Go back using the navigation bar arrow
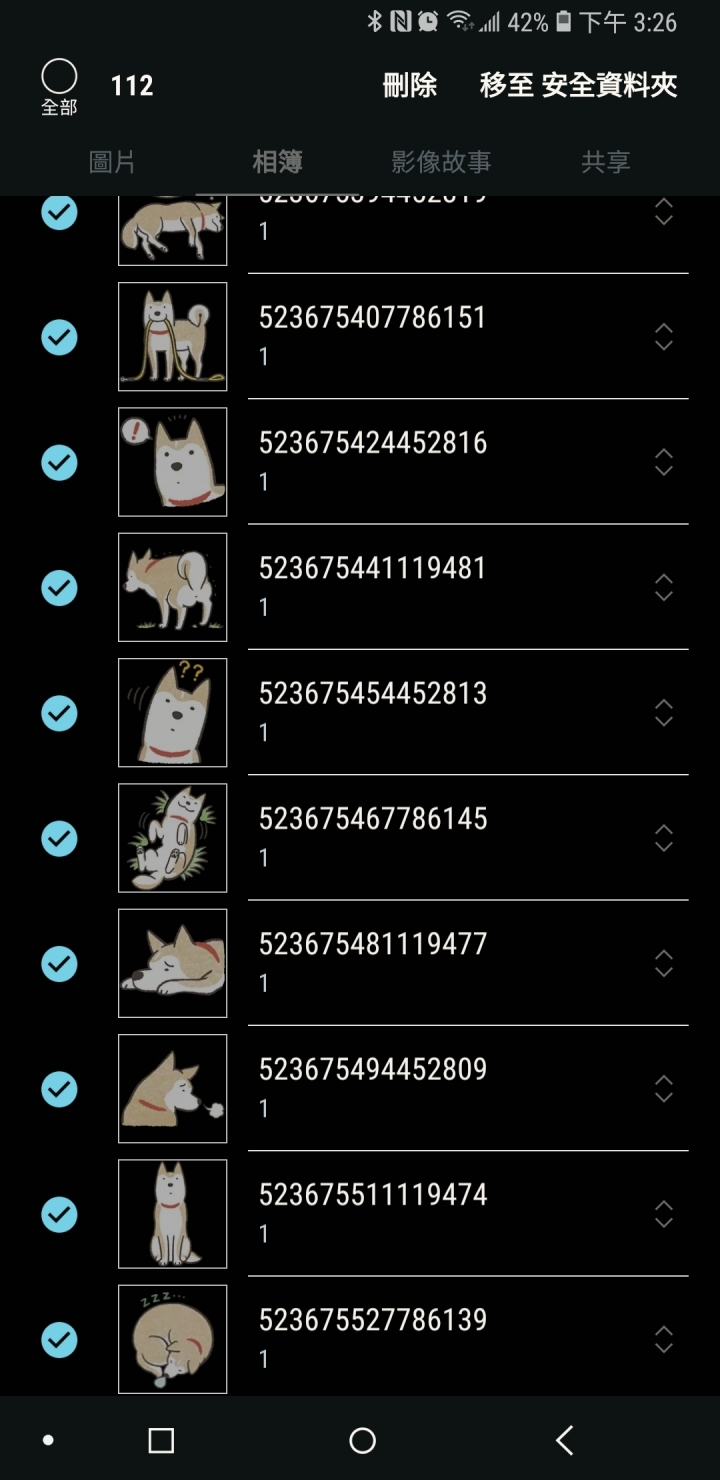This screenshot has width=720, height=1480. tap(564, 1440)
